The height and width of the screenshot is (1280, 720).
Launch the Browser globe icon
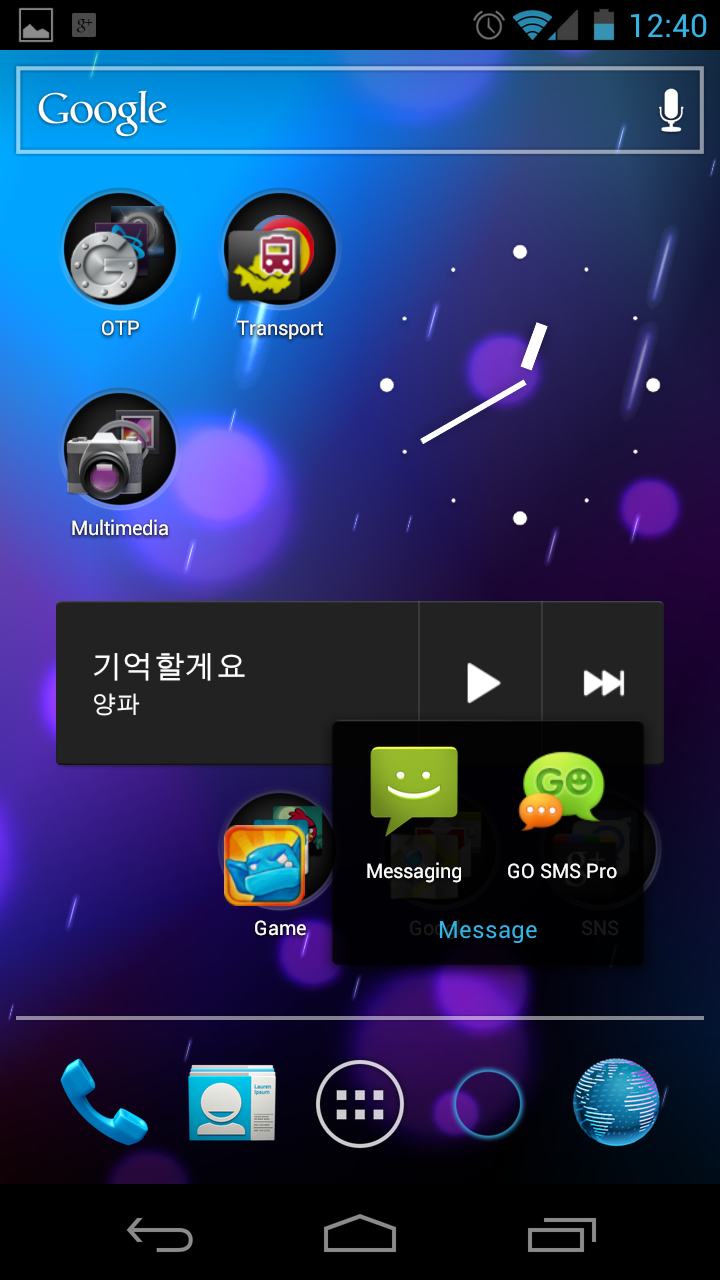click(616, 1103)
